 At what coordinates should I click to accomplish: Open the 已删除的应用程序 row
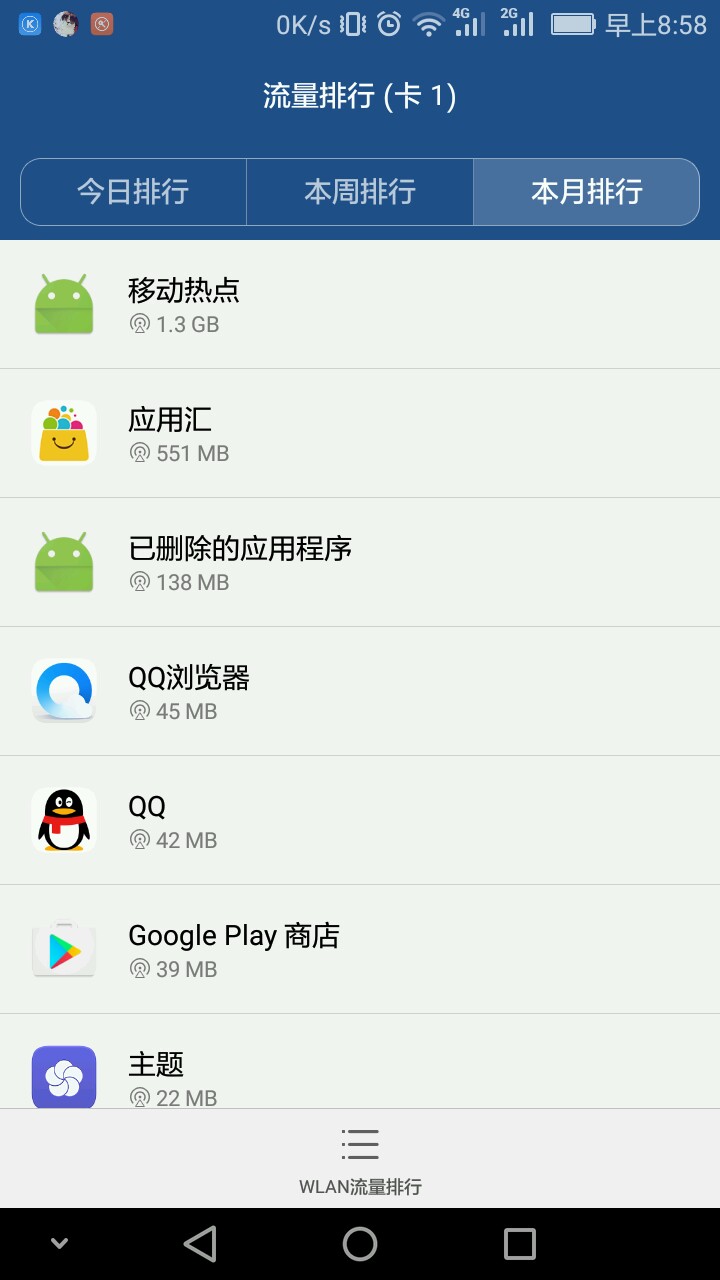pyautogui.click(x=360, y=562)
